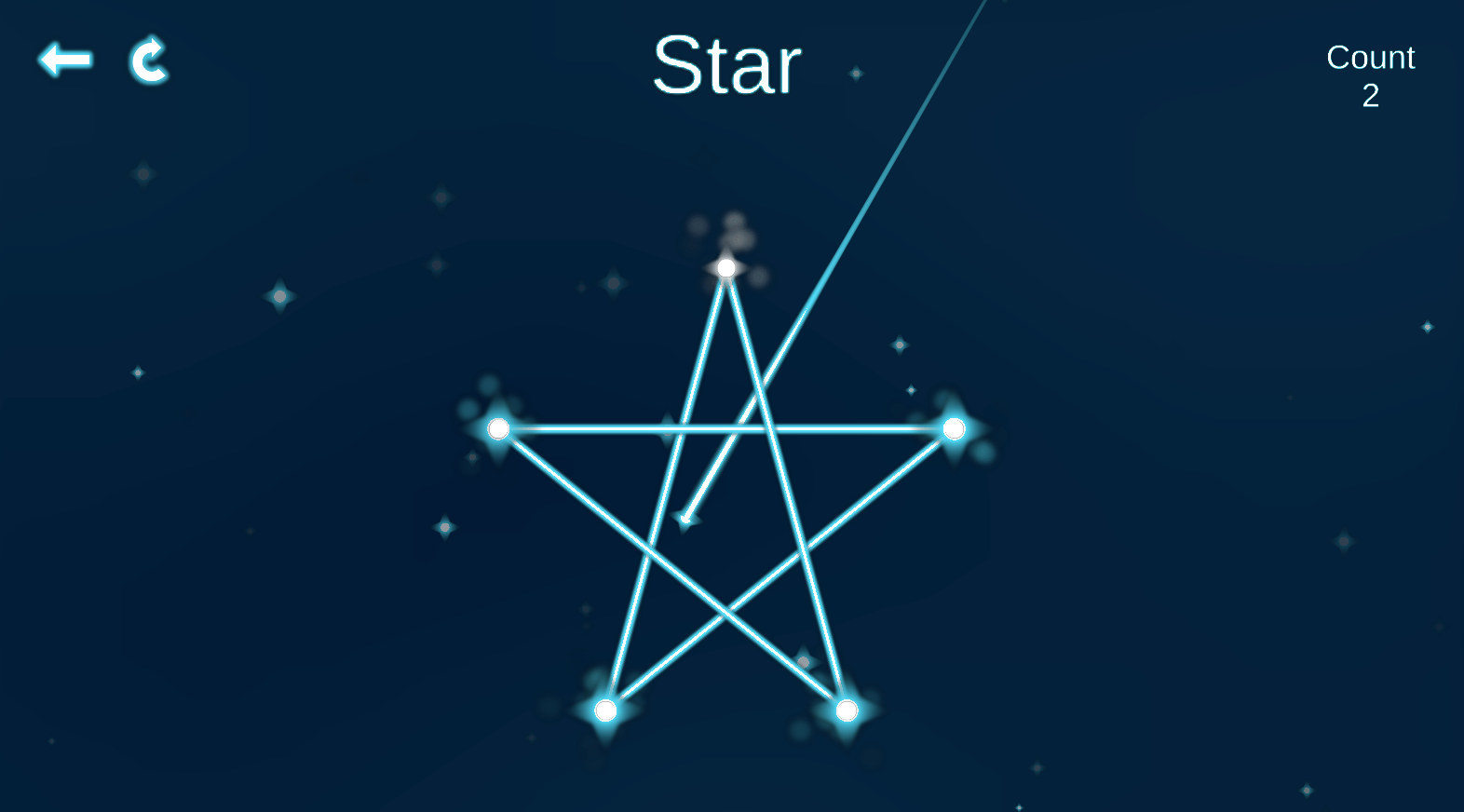Tap the bottom-left star node
Screen dimensions: 1464x812
tap(605, 710)
